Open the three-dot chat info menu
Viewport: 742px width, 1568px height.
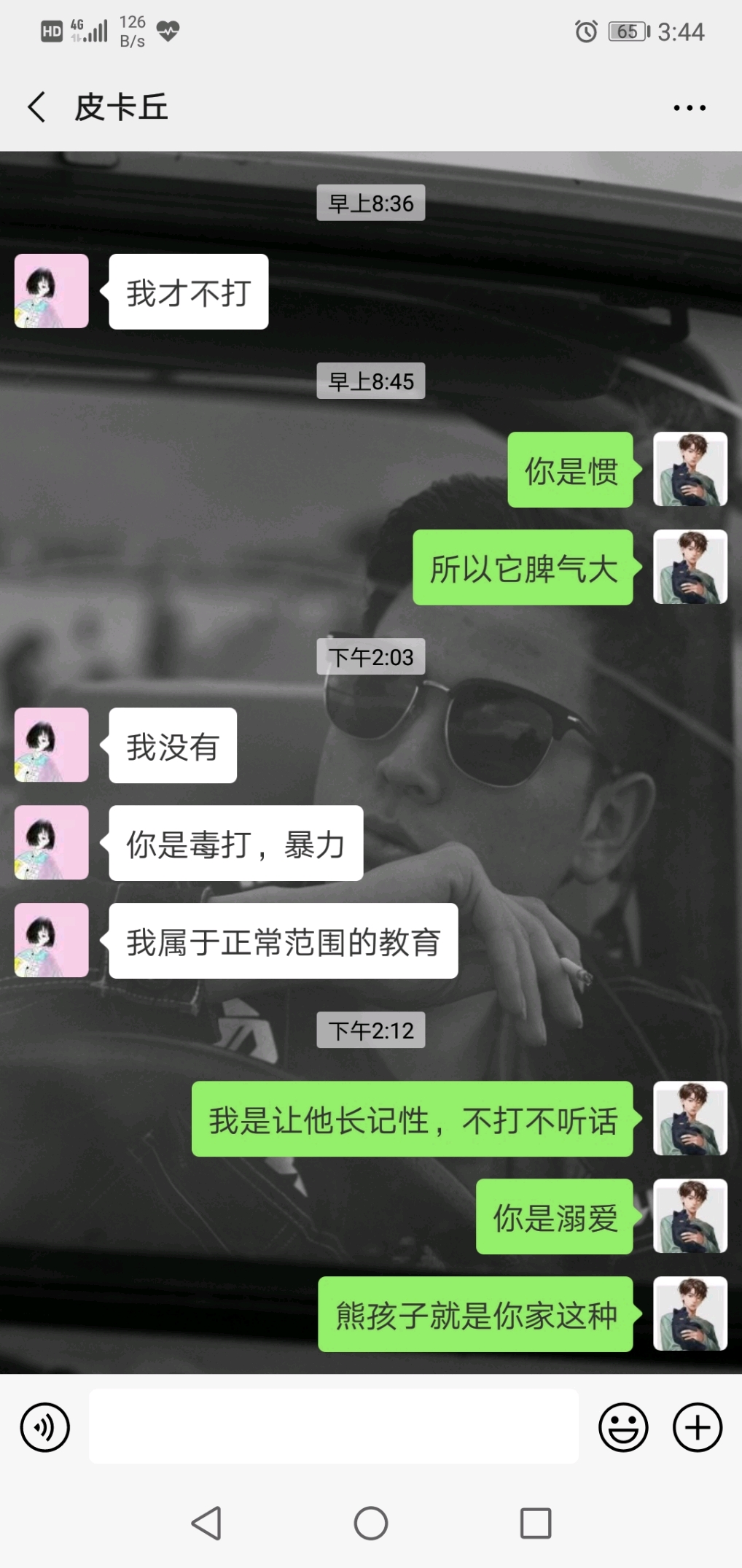click(689, 108)
